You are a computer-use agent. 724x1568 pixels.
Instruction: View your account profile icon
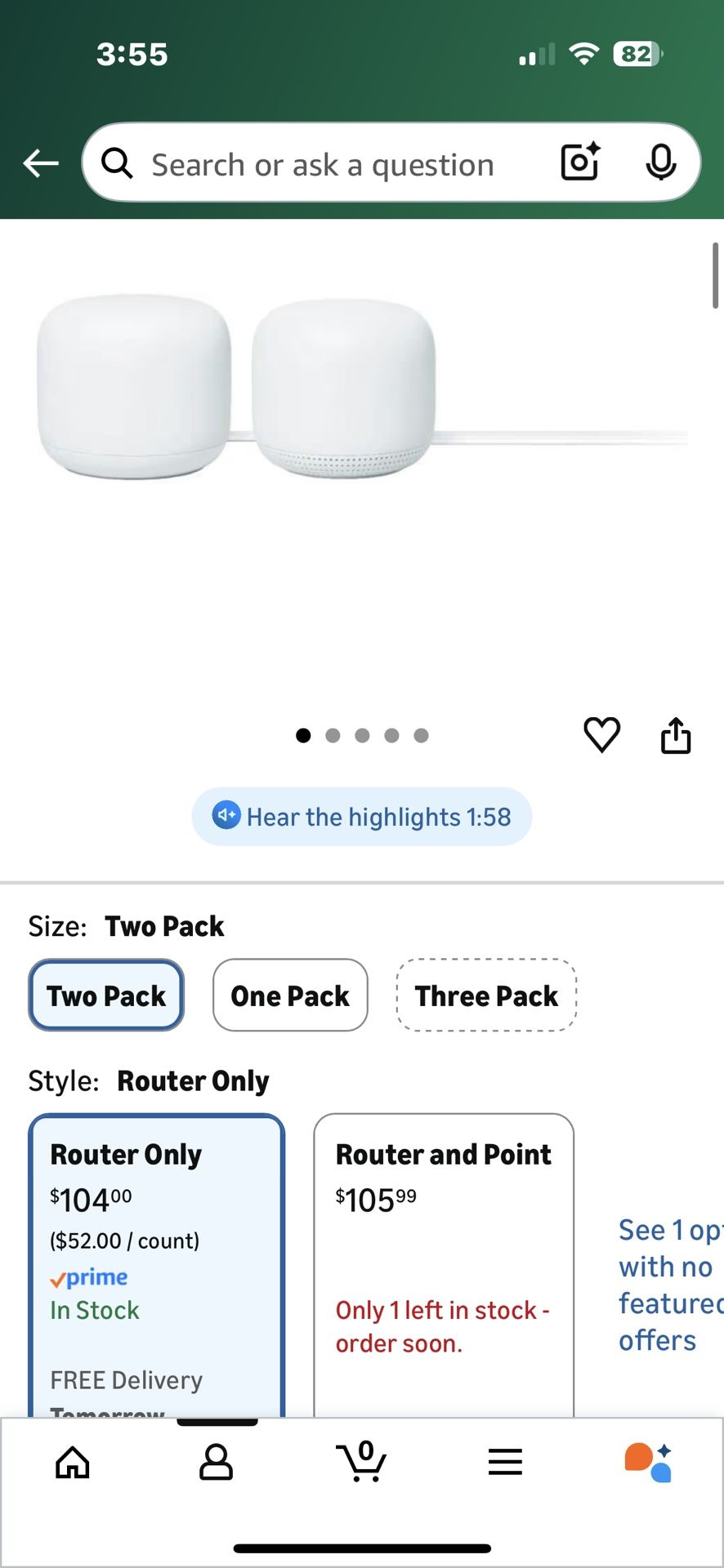[x=216, y=1462]
